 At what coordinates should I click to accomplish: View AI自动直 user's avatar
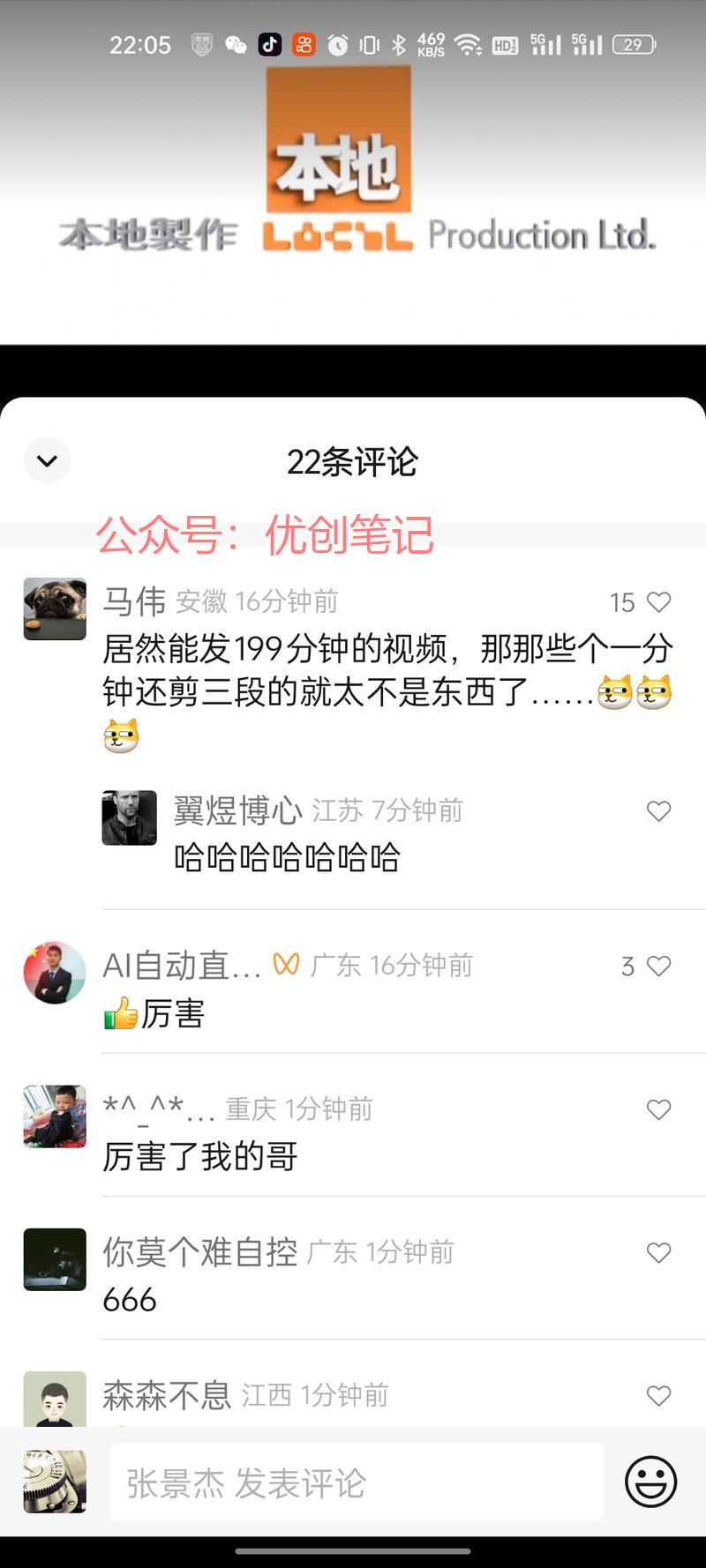pyautogui.click(x=55, y=973)
